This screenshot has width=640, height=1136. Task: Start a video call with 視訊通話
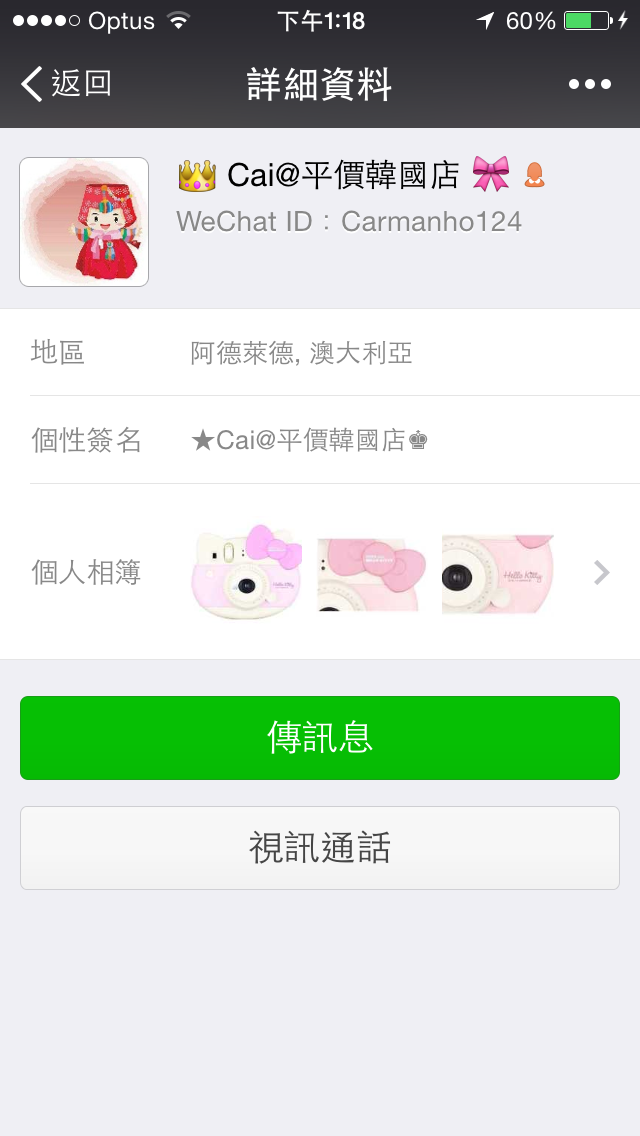(320, 848)
